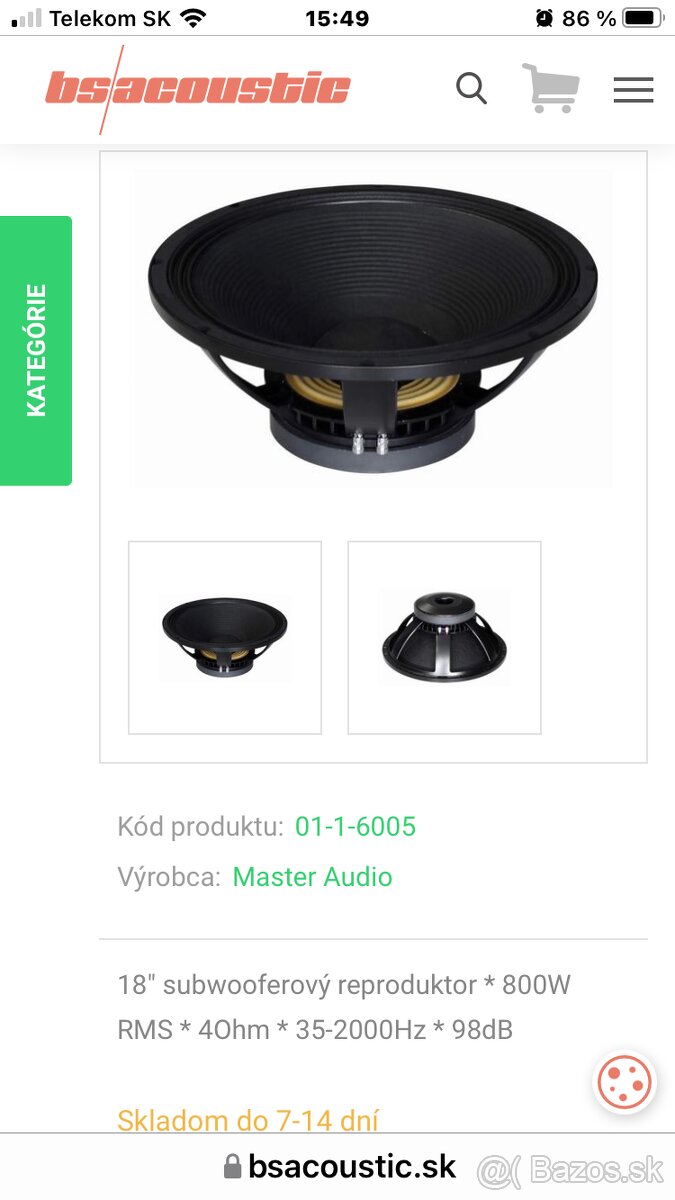
Task: Open the search magnifier icon
Action: tap(471, 89)
